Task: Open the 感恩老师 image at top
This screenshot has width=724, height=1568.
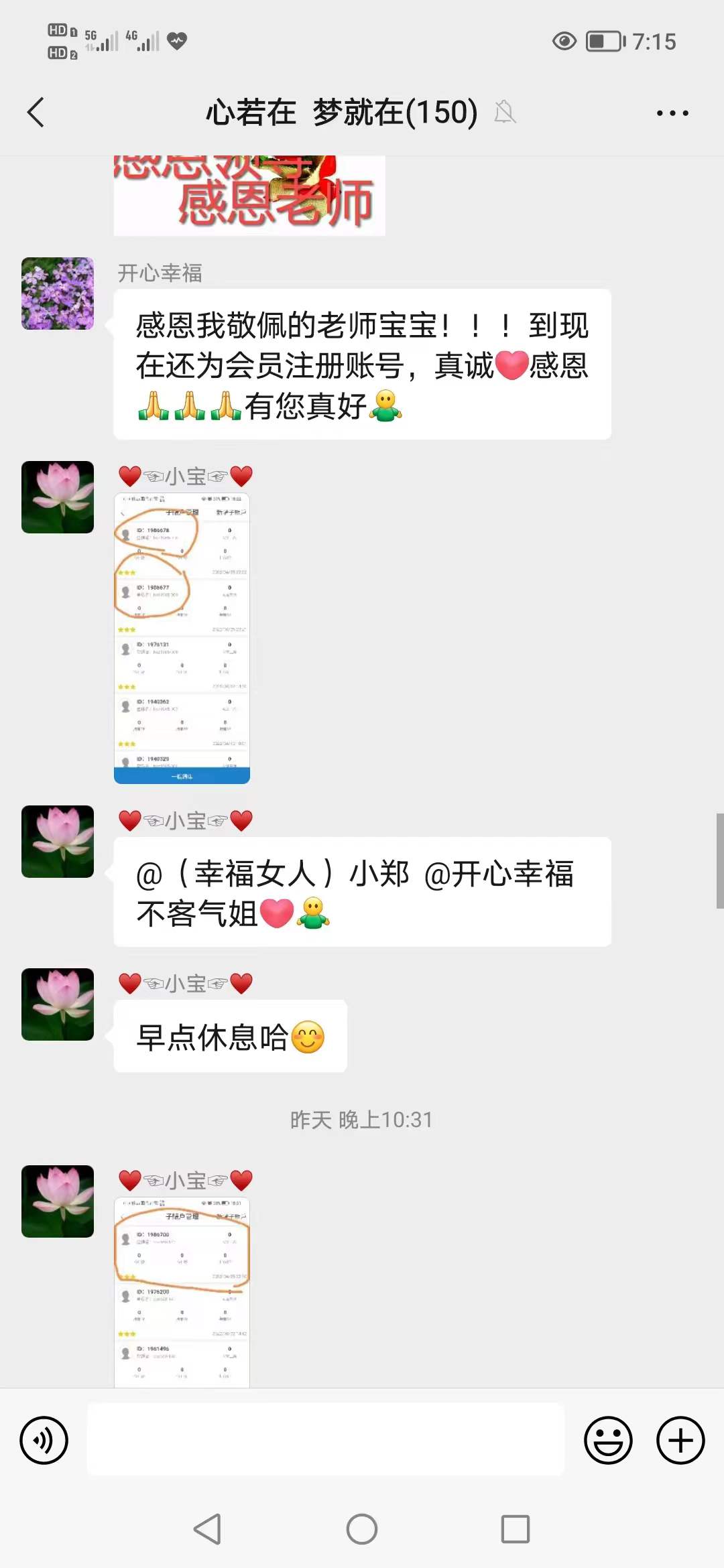Action: point(249,196)
